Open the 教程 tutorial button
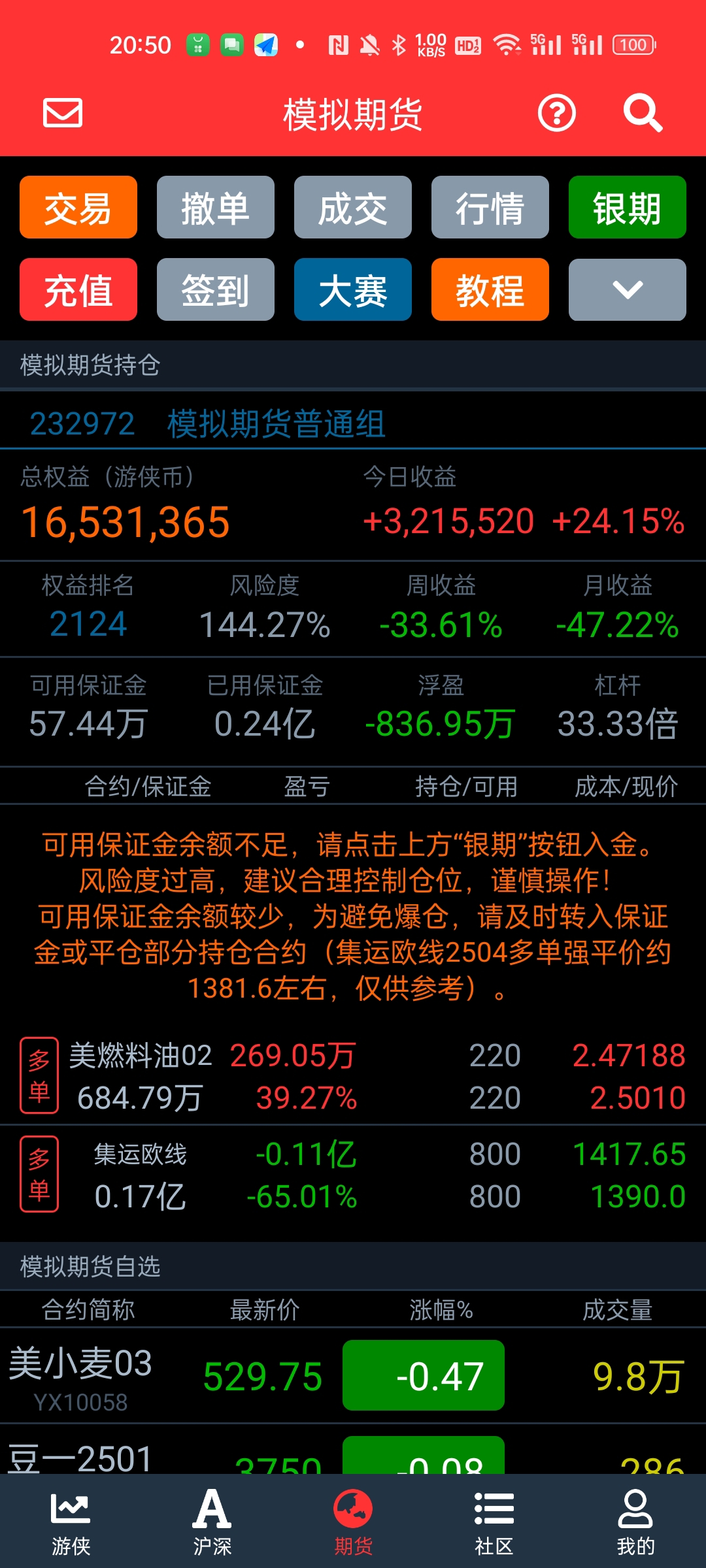 490,289
